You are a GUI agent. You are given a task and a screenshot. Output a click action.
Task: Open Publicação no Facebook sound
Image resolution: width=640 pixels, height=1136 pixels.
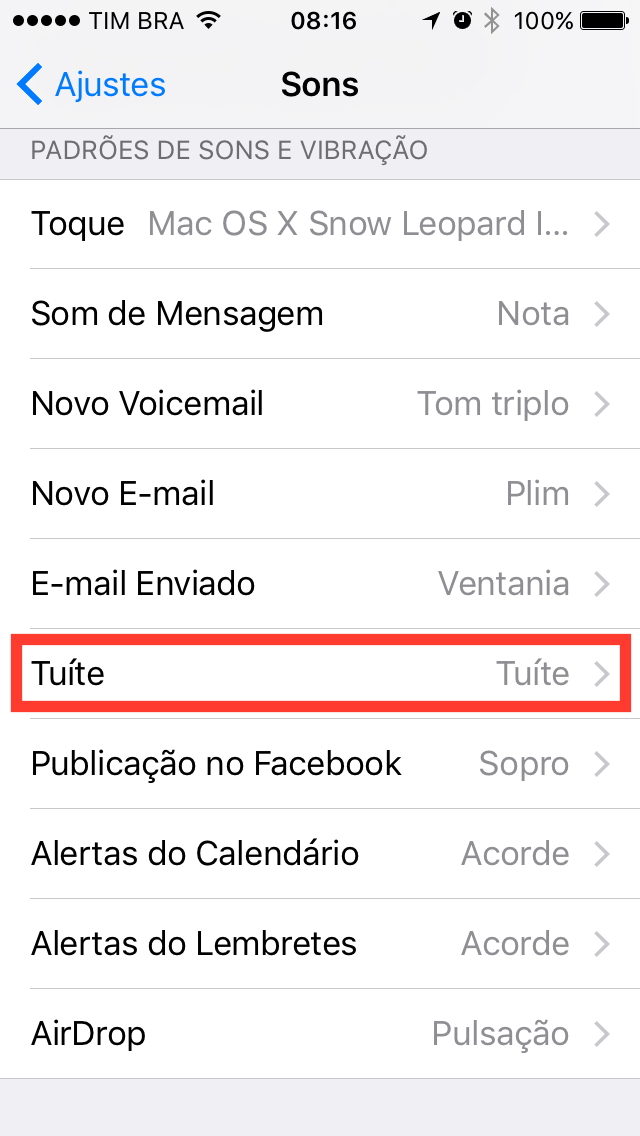point(320,764)
